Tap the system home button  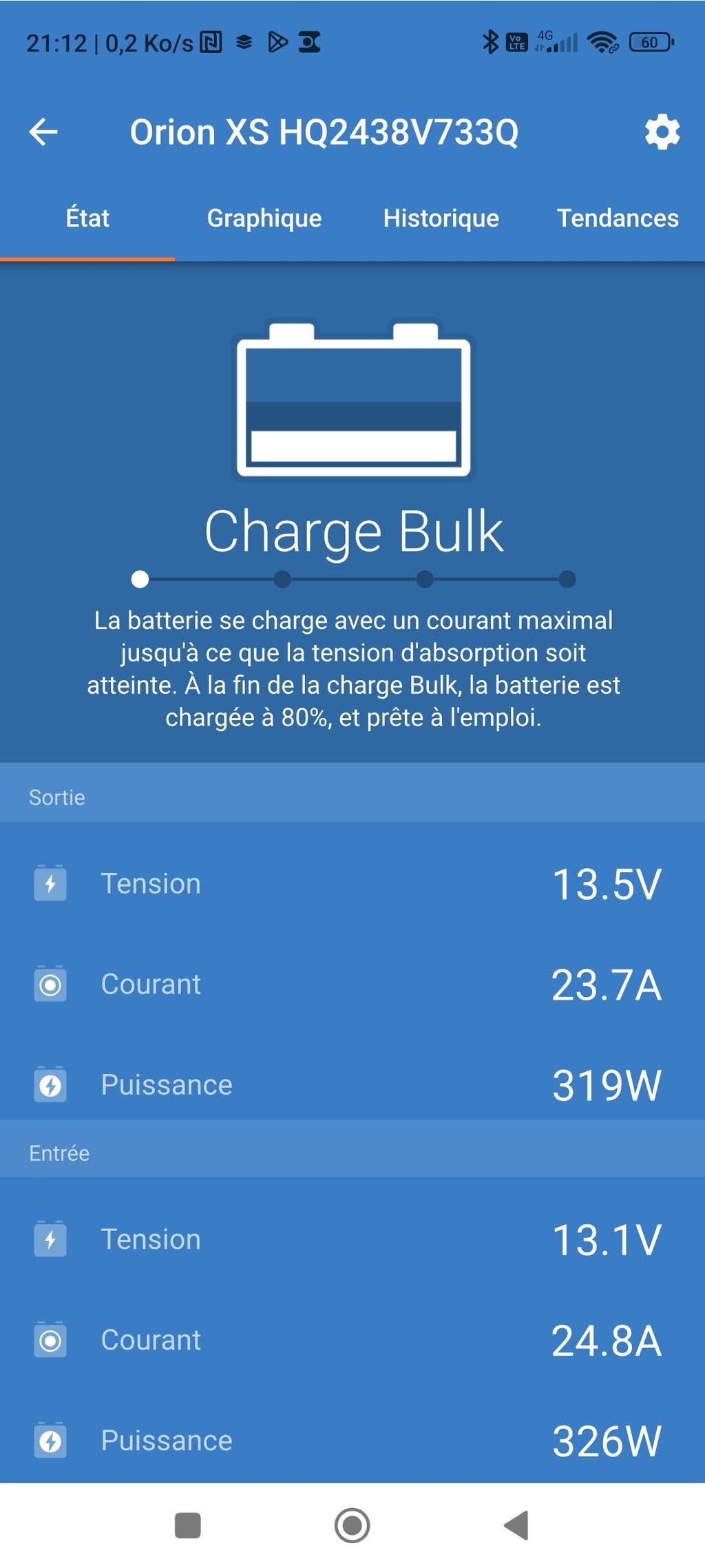[352, 1525]
